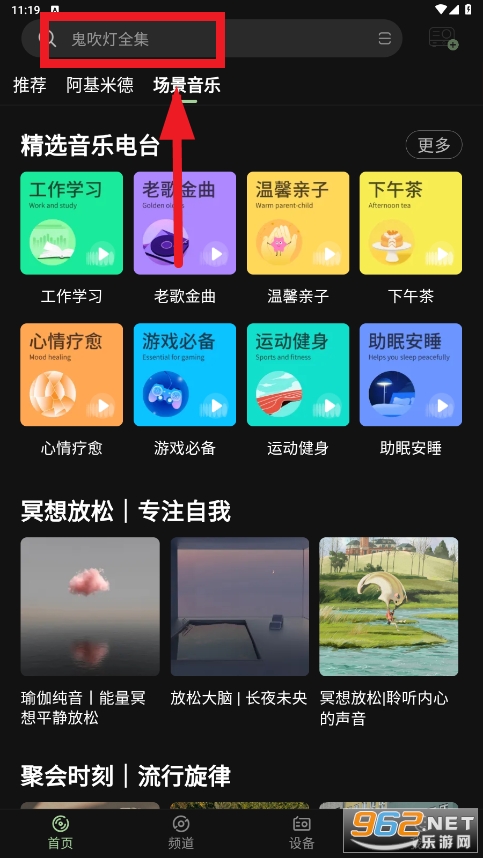Open playlist 冥想放松|聆听内心的声音
483x858 pixels.
click(389, 632)
